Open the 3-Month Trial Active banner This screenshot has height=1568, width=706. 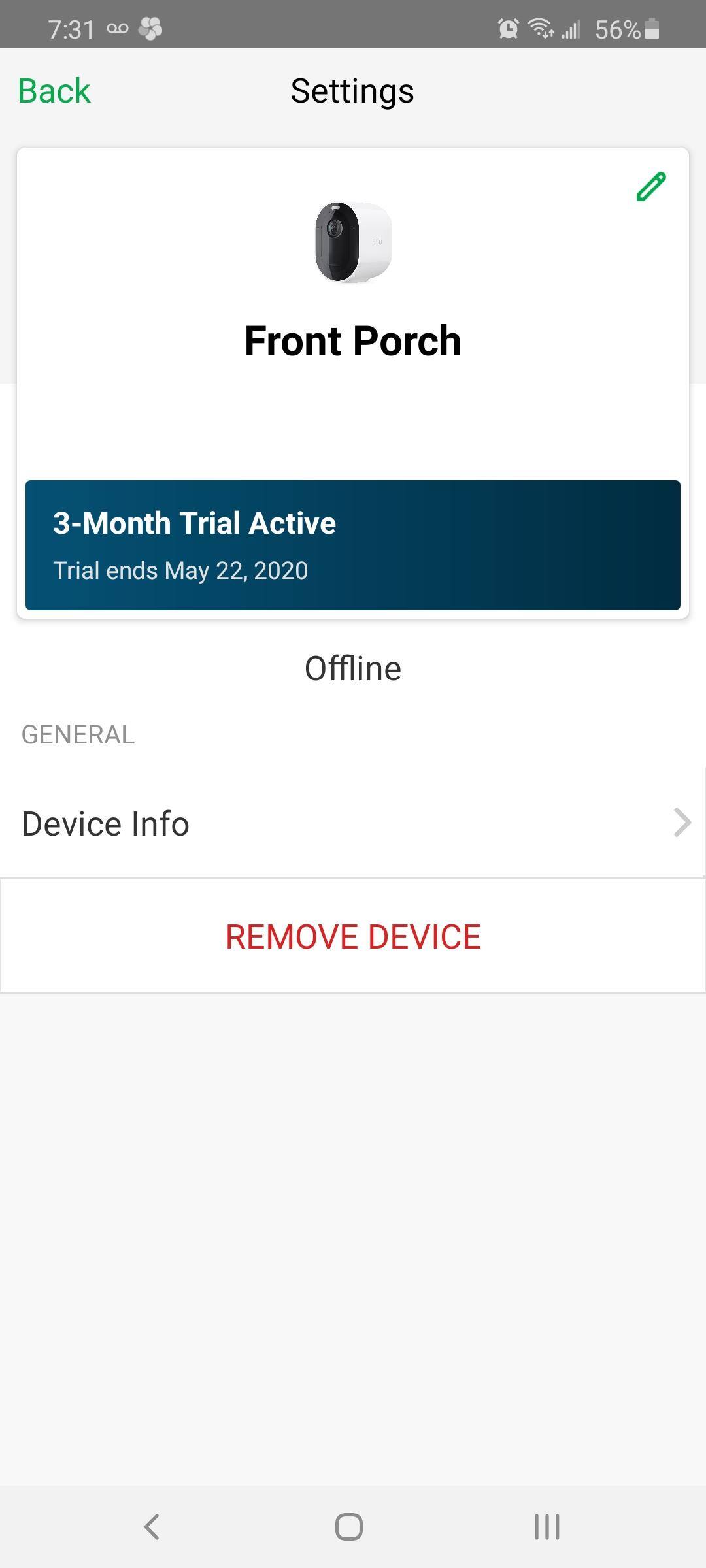353,545
